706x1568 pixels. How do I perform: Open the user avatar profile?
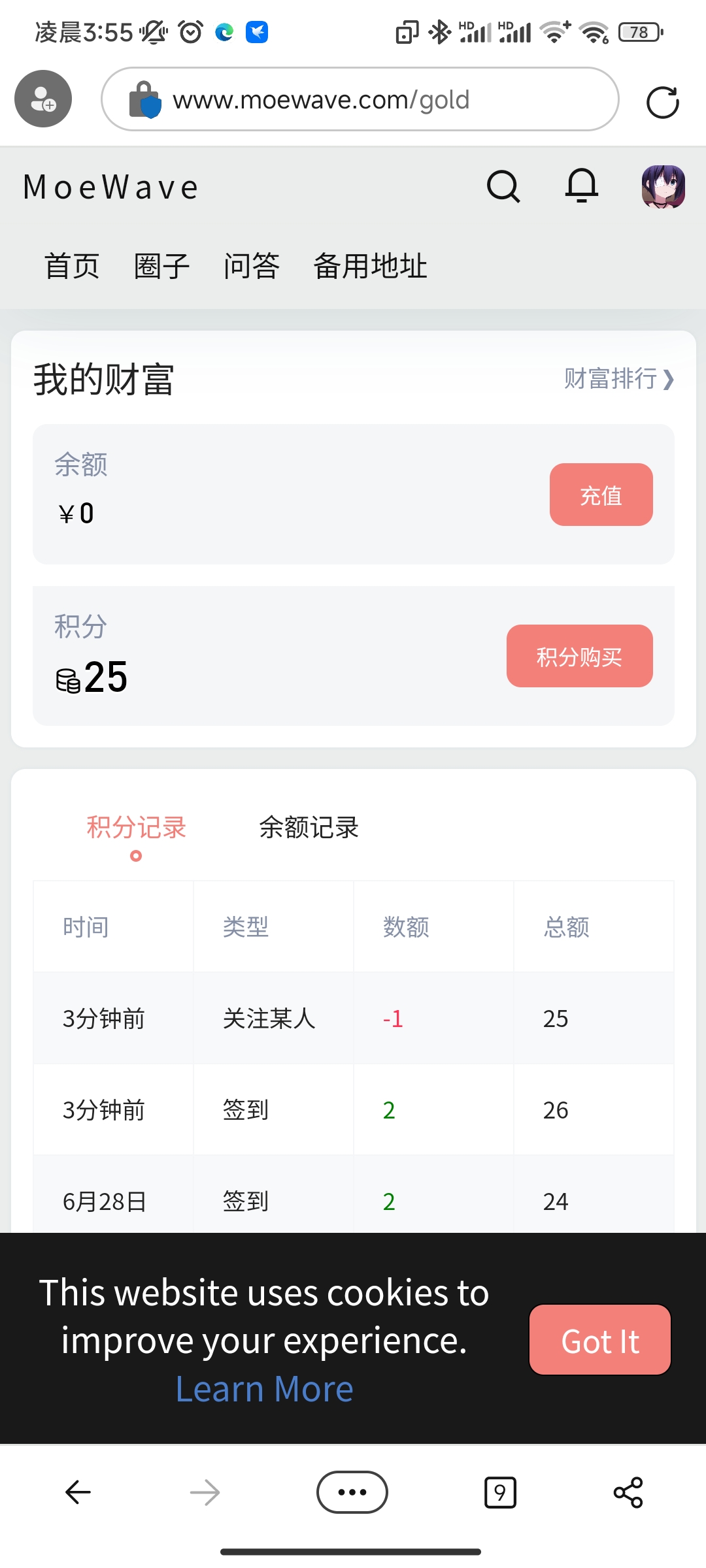tap(663, 187)
